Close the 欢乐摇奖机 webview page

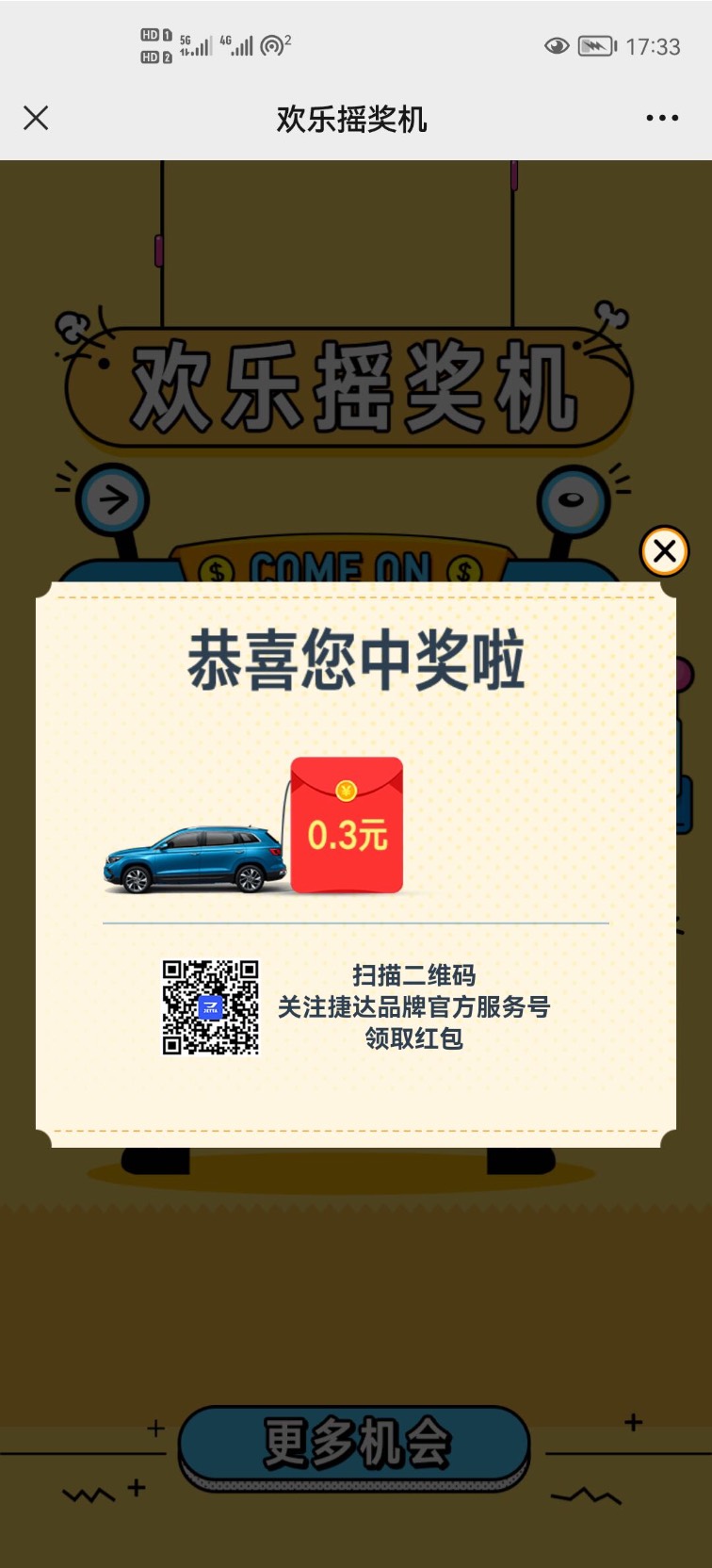[36, 118]
